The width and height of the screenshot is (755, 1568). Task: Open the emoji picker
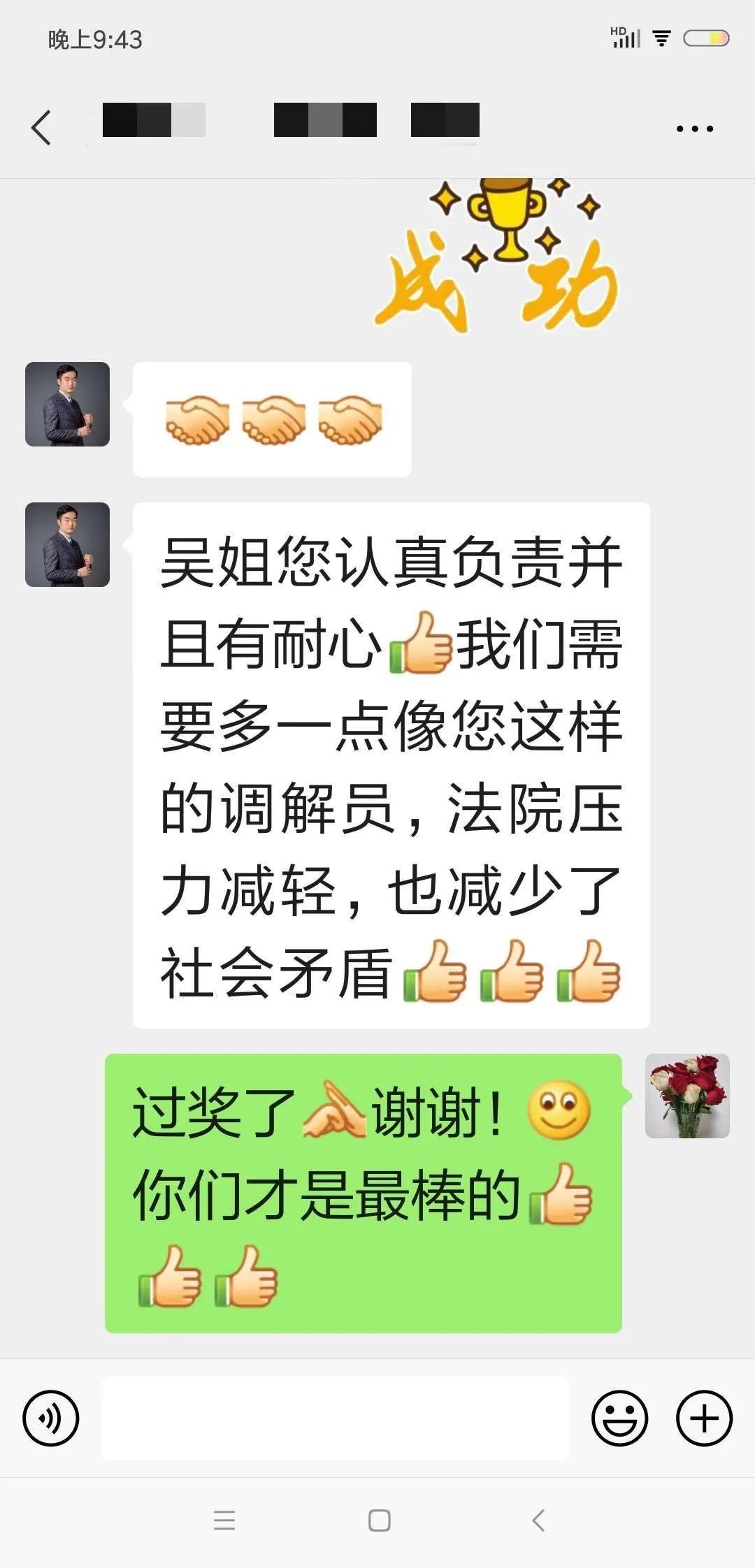pos(619,1418)
